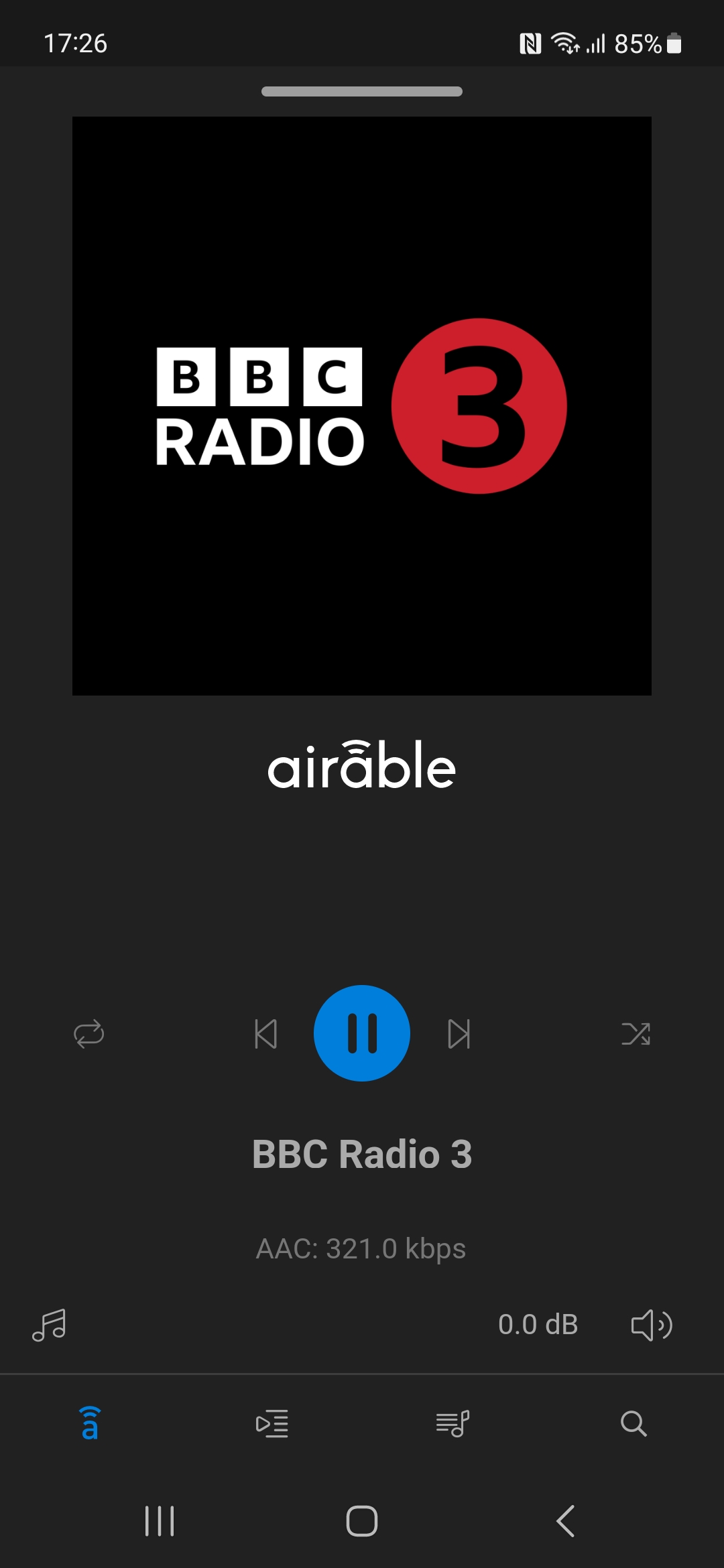Open the volume speaker control
This screenshot has height=1568, width=724.
652,1325
